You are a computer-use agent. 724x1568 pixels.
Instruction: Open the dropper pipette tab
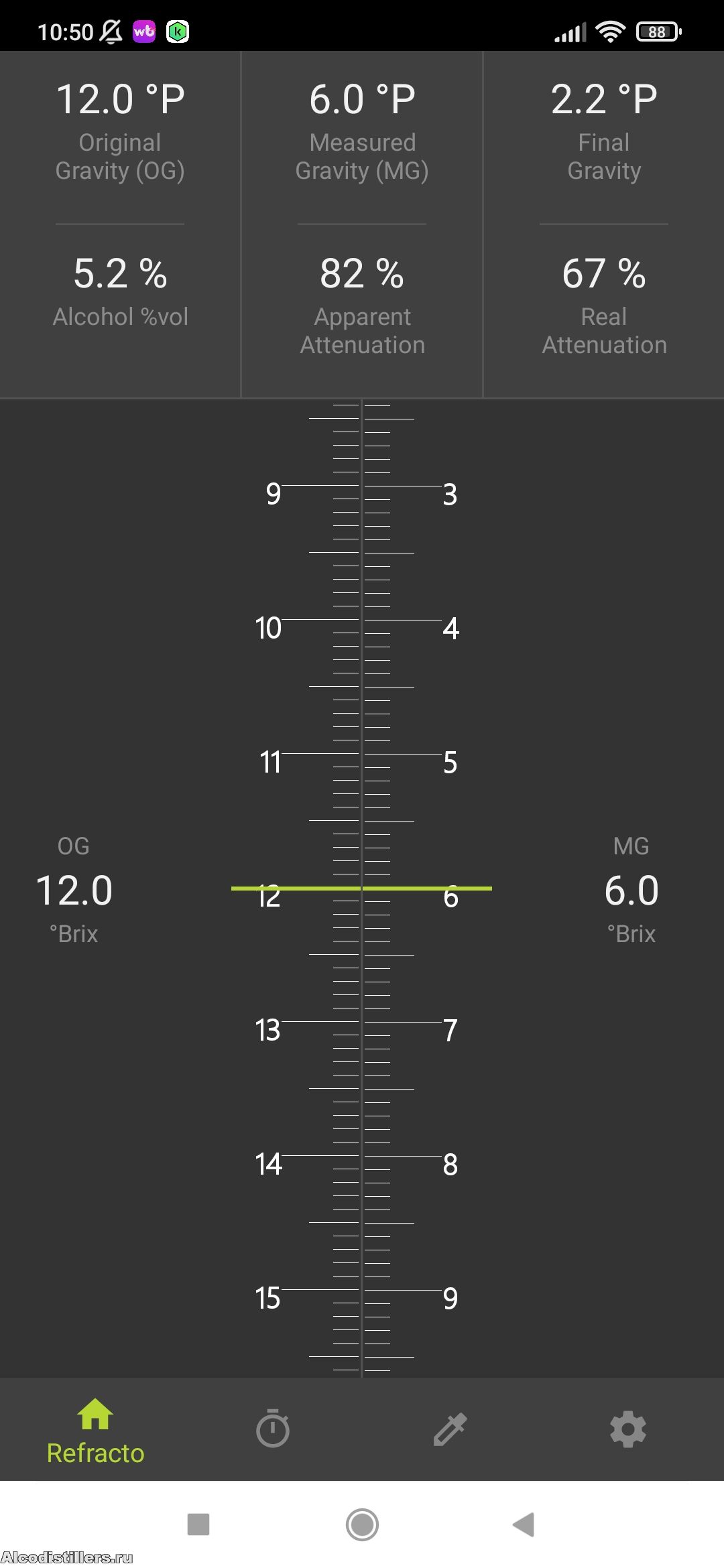450,1430
